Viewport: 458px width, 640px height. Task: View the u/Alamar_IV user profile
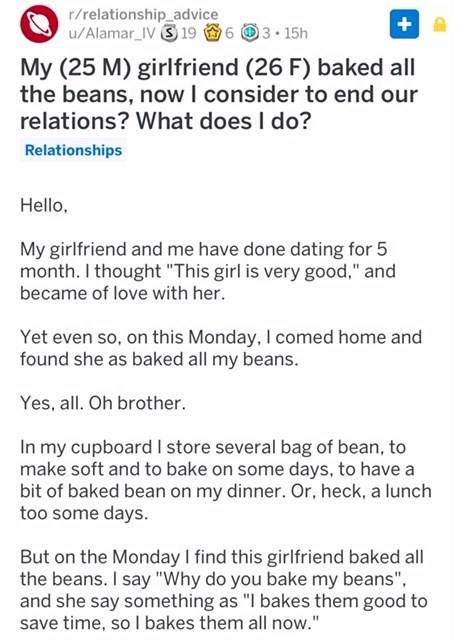111,33
